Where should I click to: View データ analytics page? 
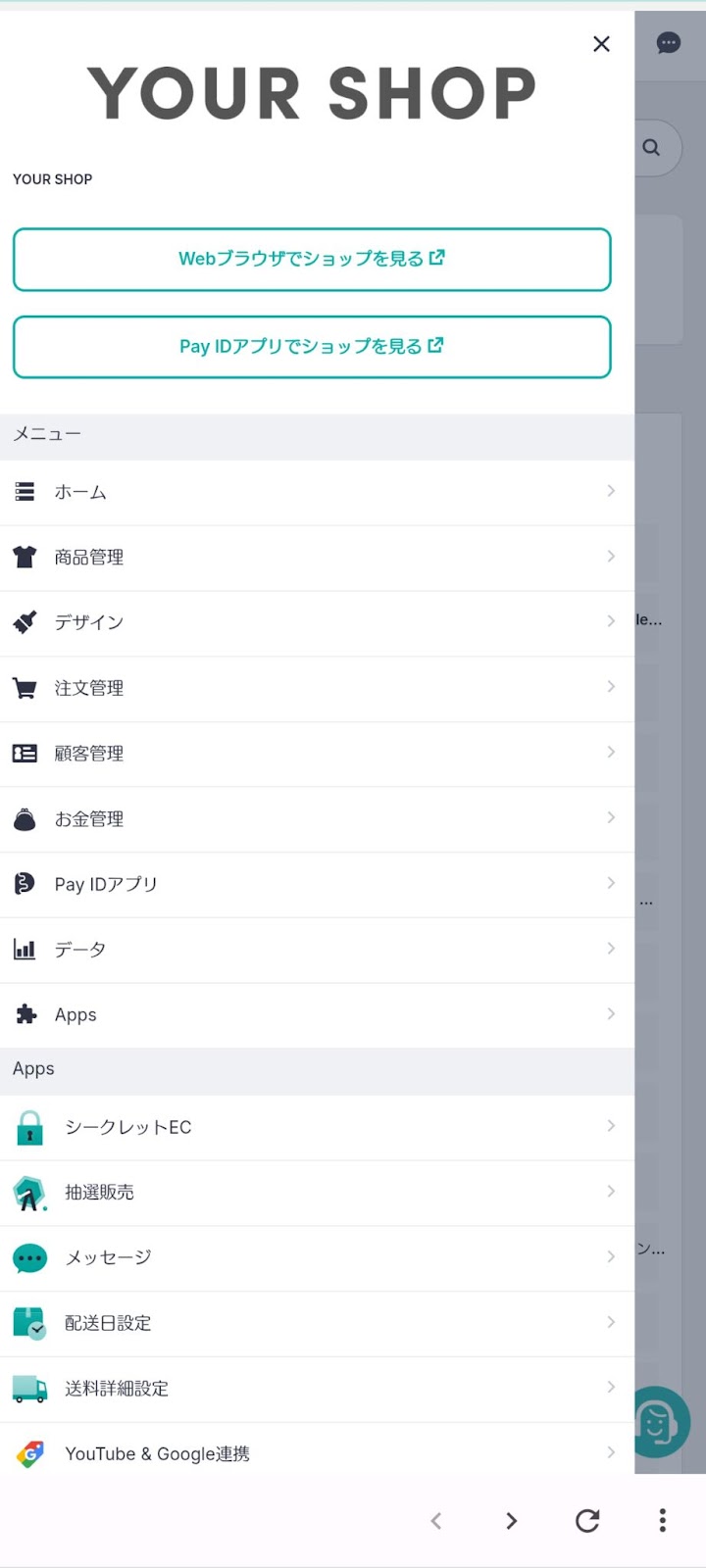(x=317, y=950)
